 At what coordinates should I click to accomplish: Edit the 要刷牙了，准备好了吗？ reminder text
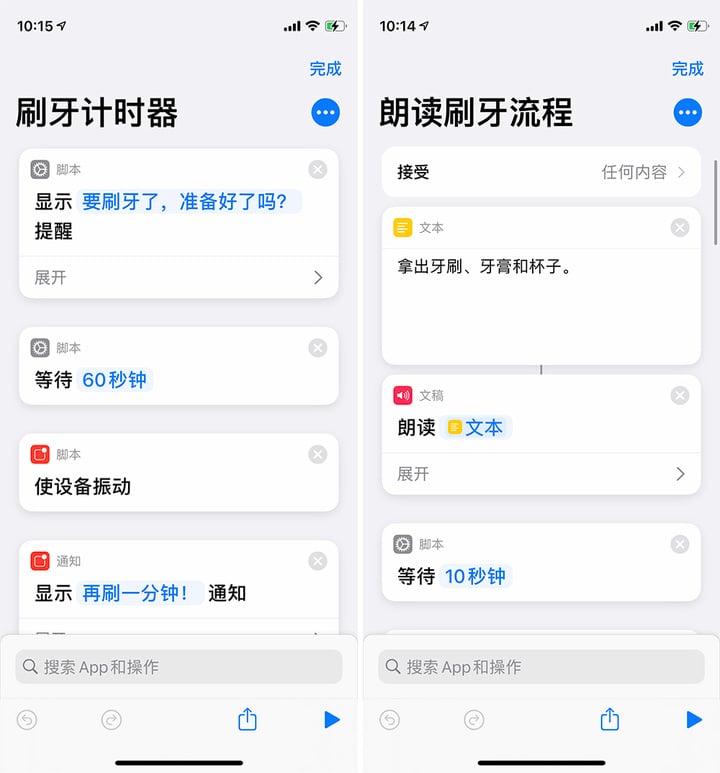click(191, 201)
